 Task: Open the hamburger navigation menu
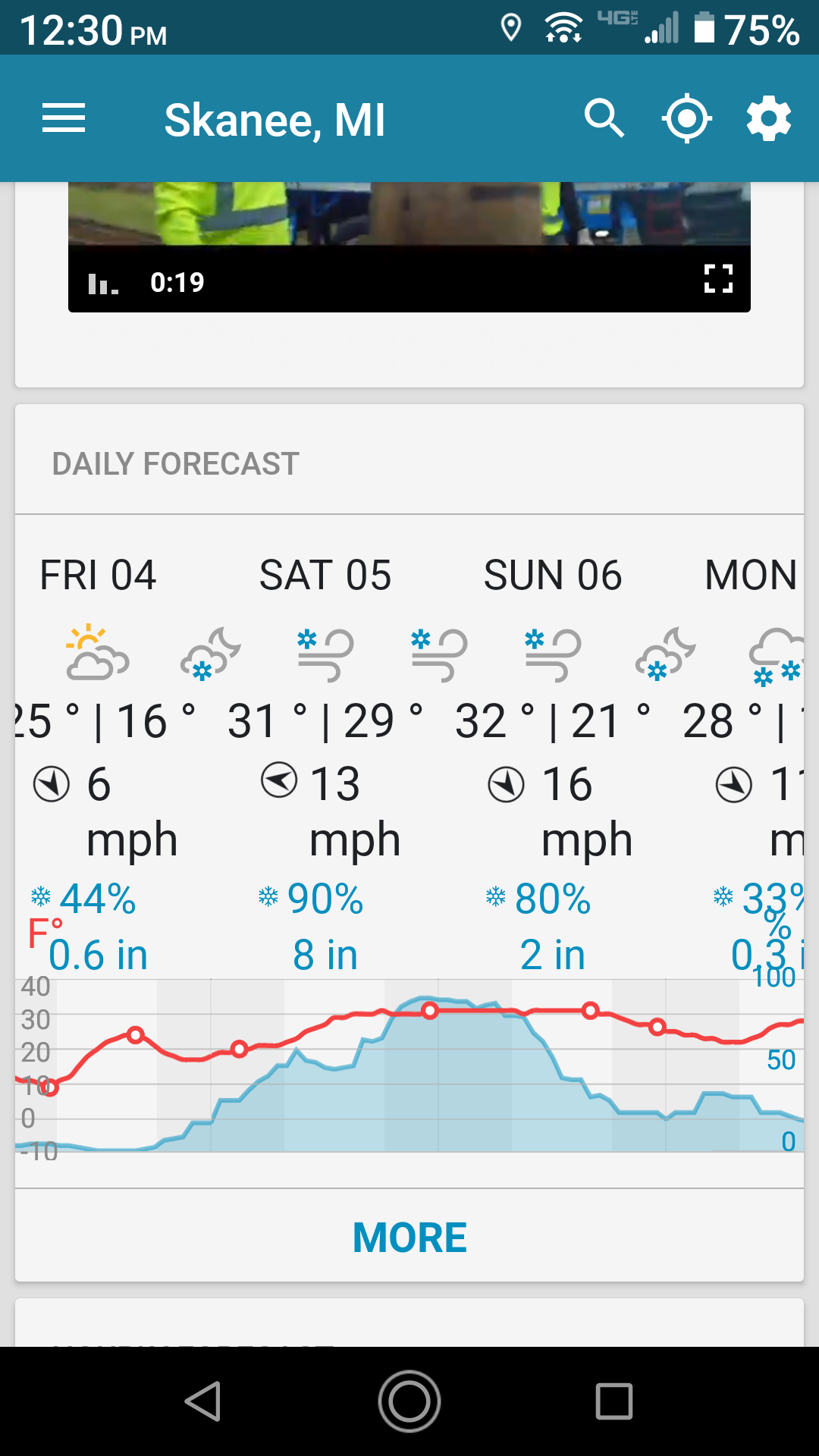64,119
